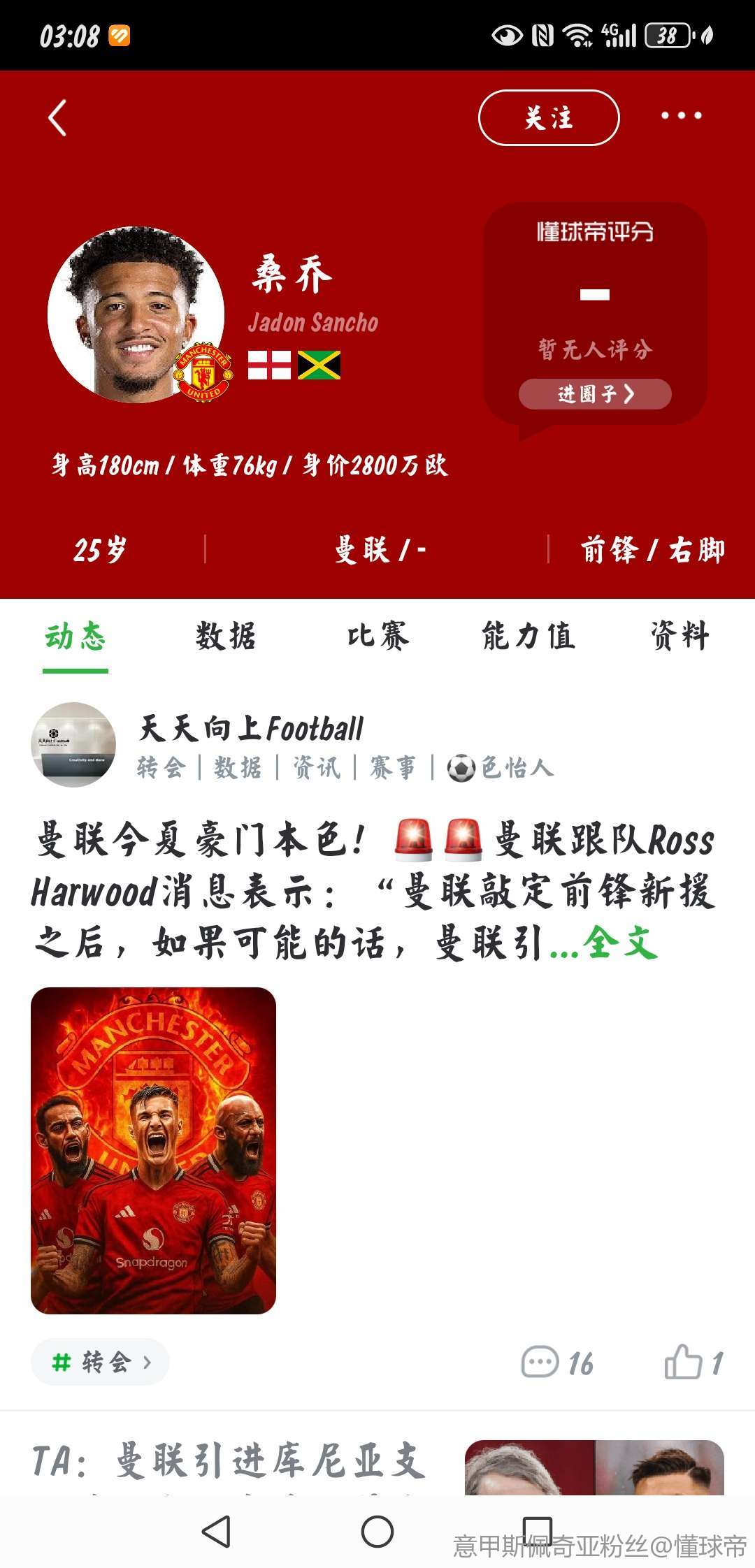The width and height of the screenshot is (755, 1568).
Task: Follow Sancho with the 关注 button
Action: (549, 117)
